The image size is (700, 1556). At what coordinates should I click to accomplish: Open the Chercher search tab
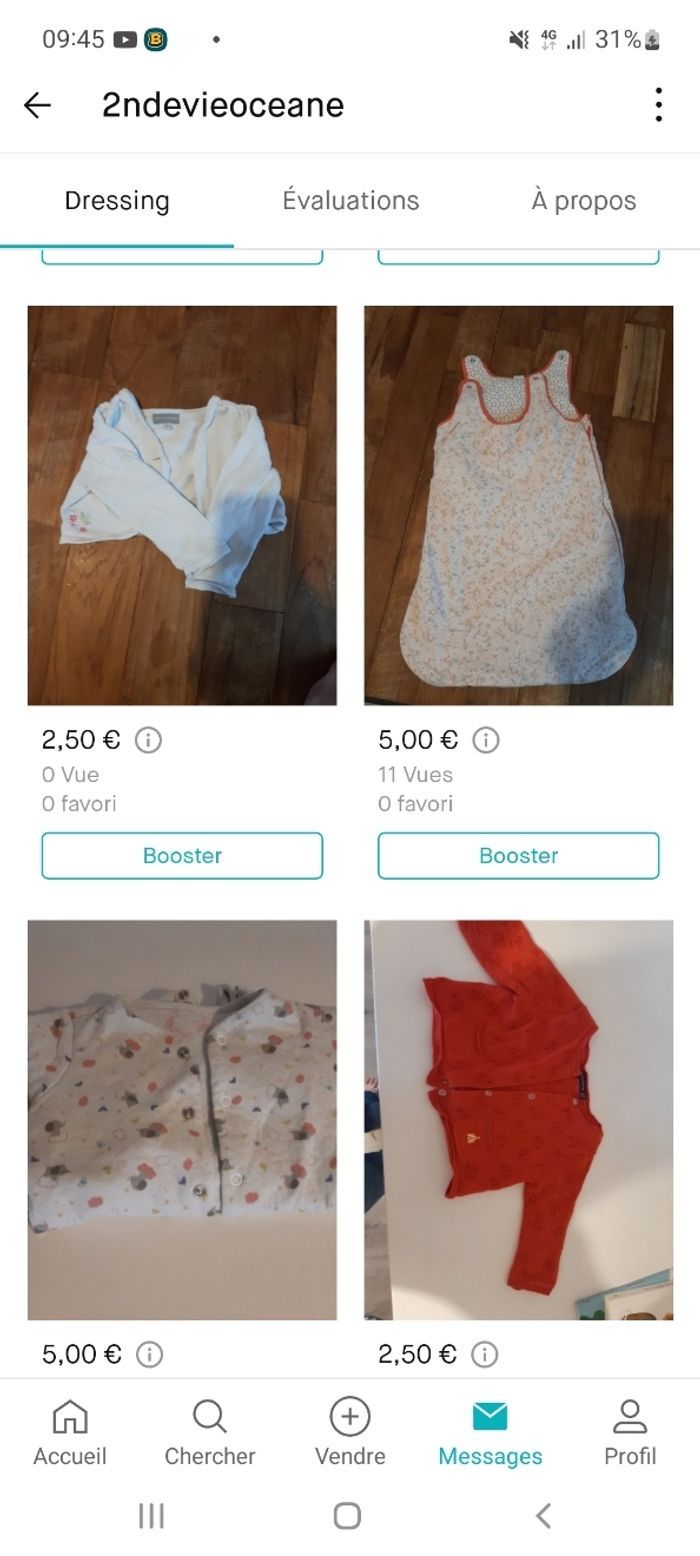tap(210, 1432)
